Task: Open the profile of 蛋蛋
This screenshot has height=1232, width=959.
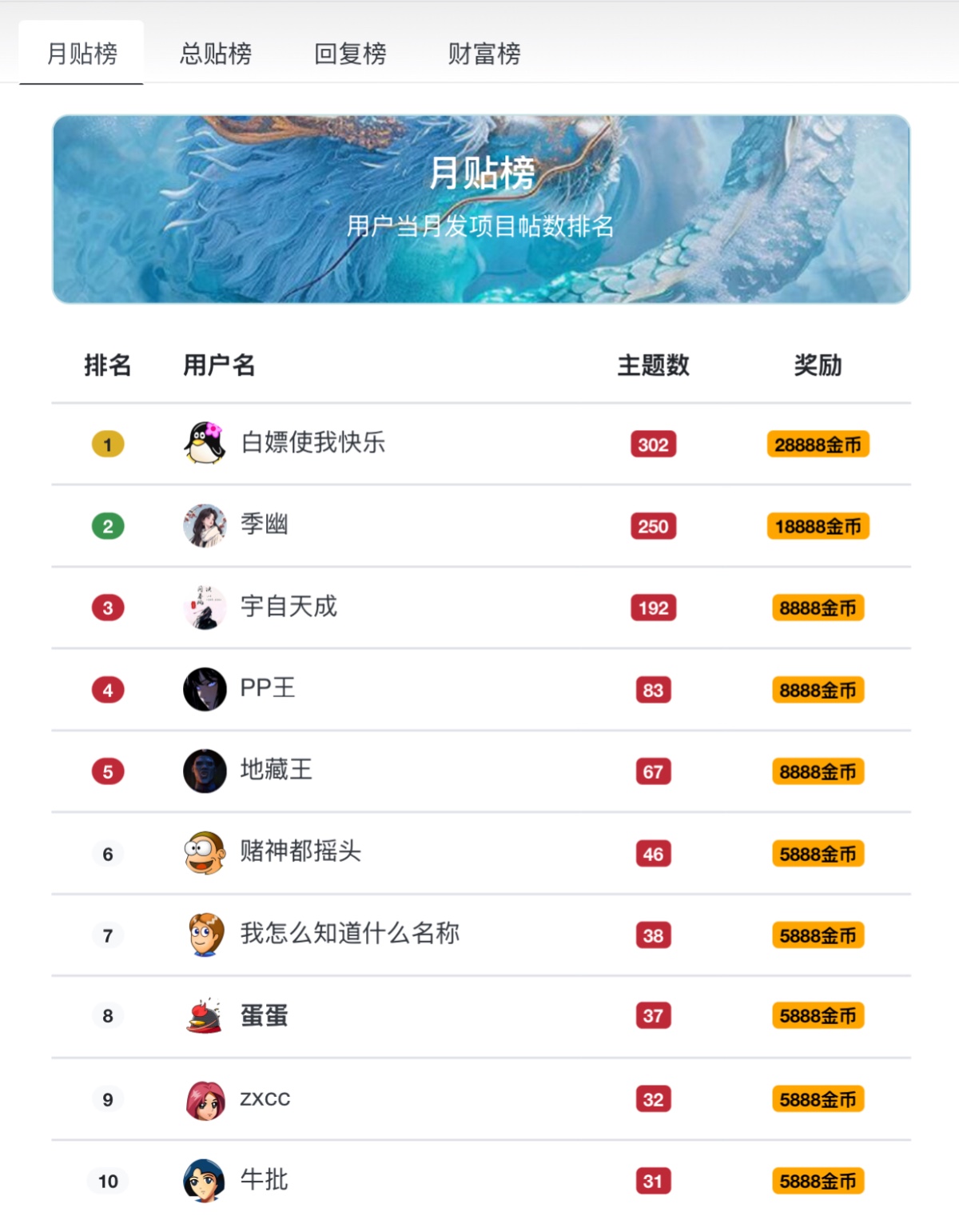Action: tap(264, 1015)
